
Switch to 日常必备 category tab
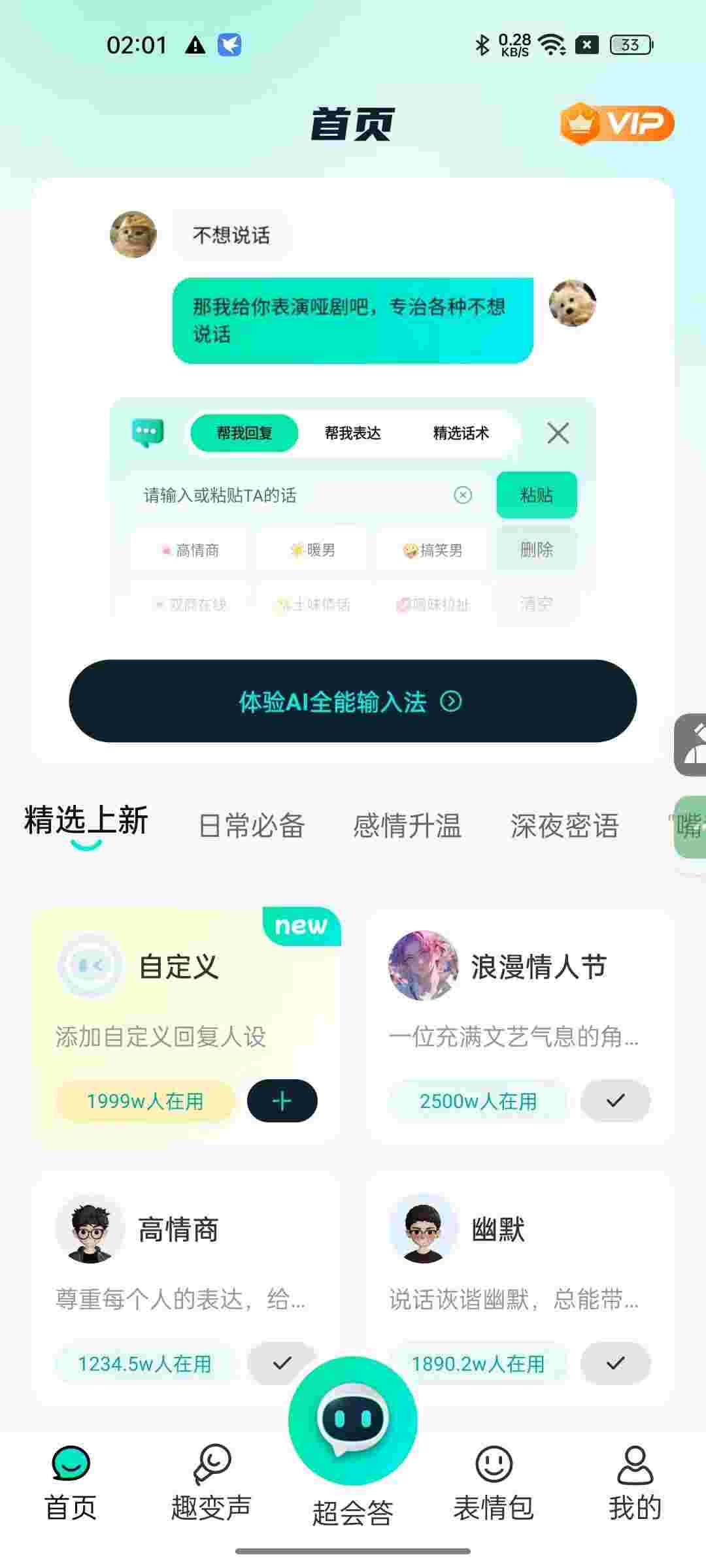[x=252, y=825]
